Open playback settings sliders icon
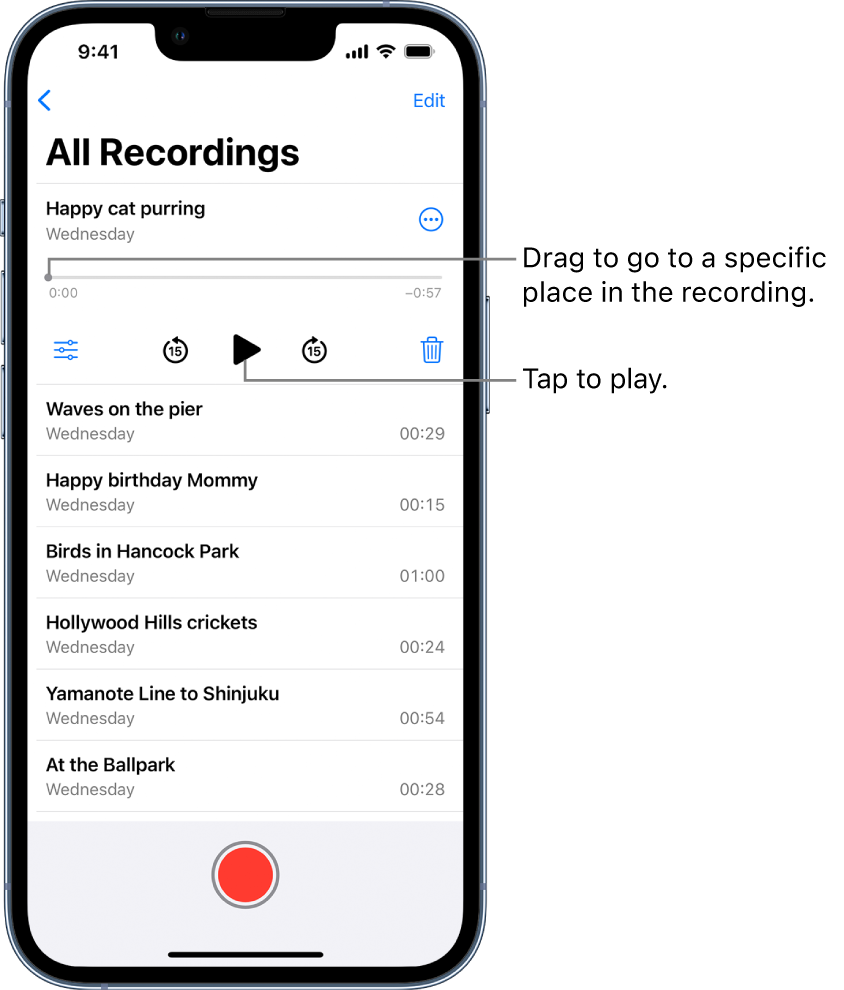This screenshot has width=844, height=990. click(66, 350)
